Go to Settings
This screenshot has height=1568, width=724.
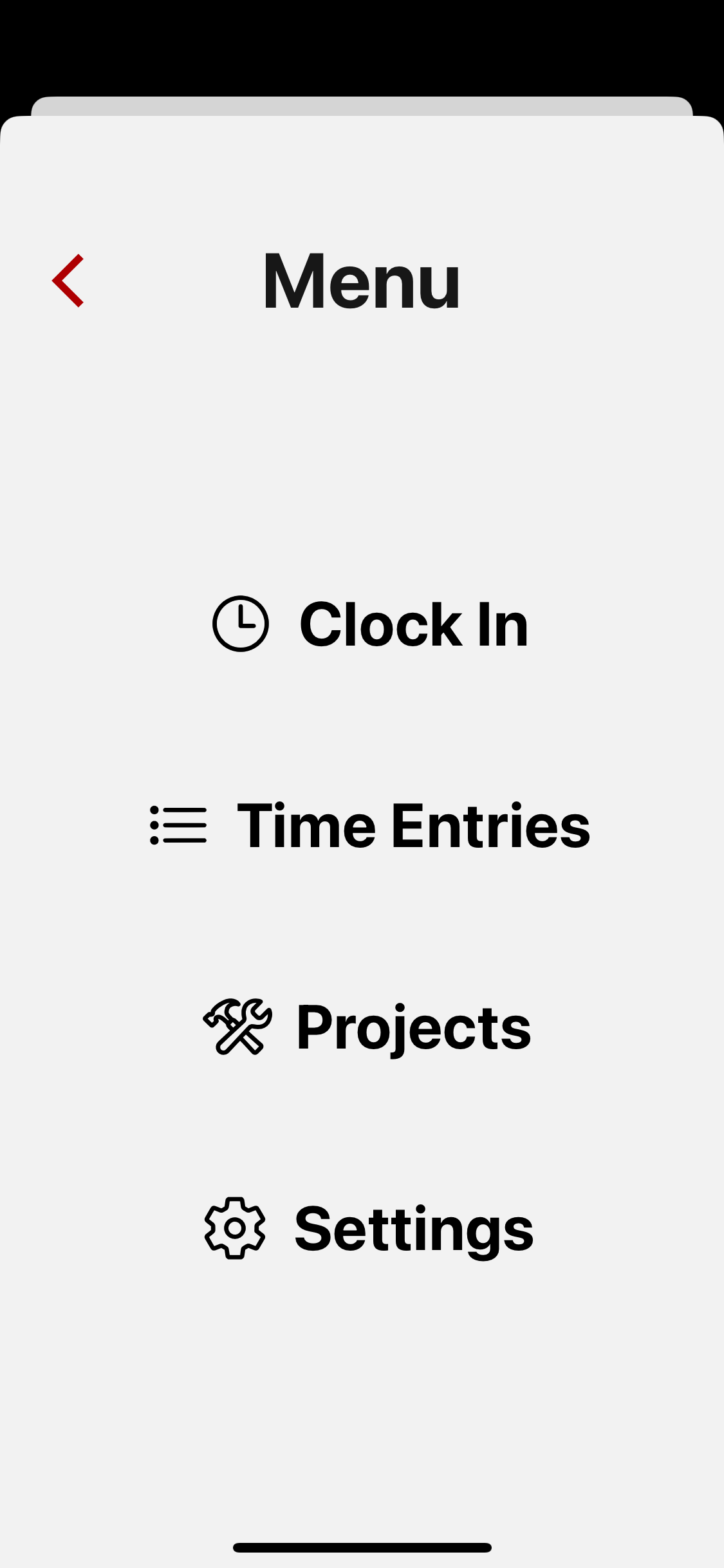[x=369, y=1228]
